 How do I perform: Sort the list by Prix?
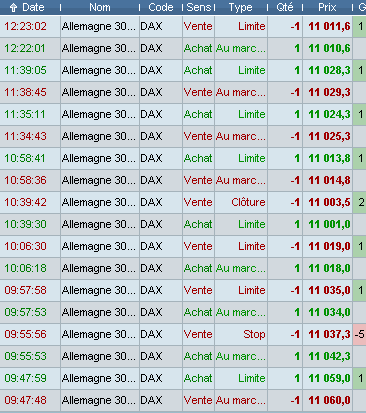click(x=327, y=7)
